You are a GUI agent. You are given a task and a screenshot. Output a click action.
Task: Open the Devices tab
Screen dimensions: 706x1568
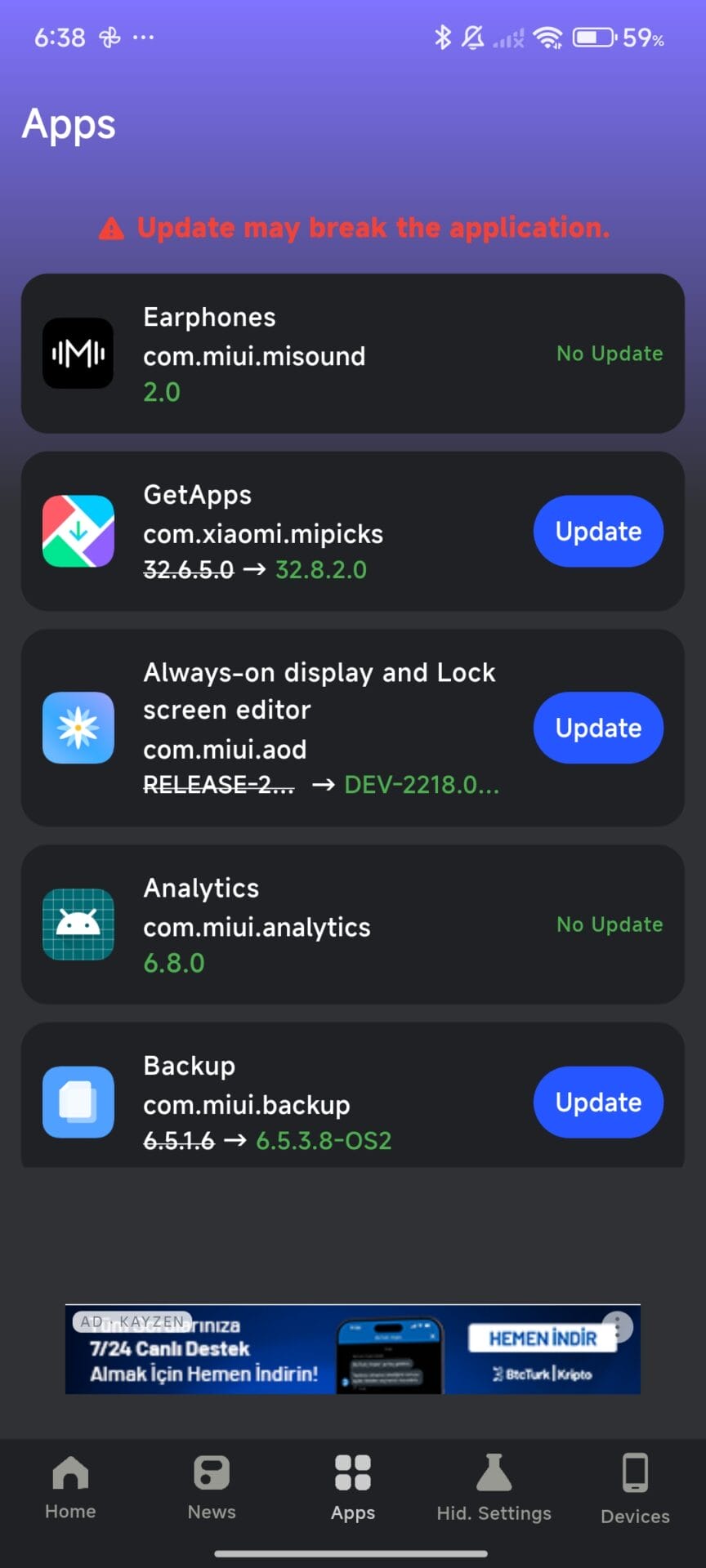click(635, 1488)
